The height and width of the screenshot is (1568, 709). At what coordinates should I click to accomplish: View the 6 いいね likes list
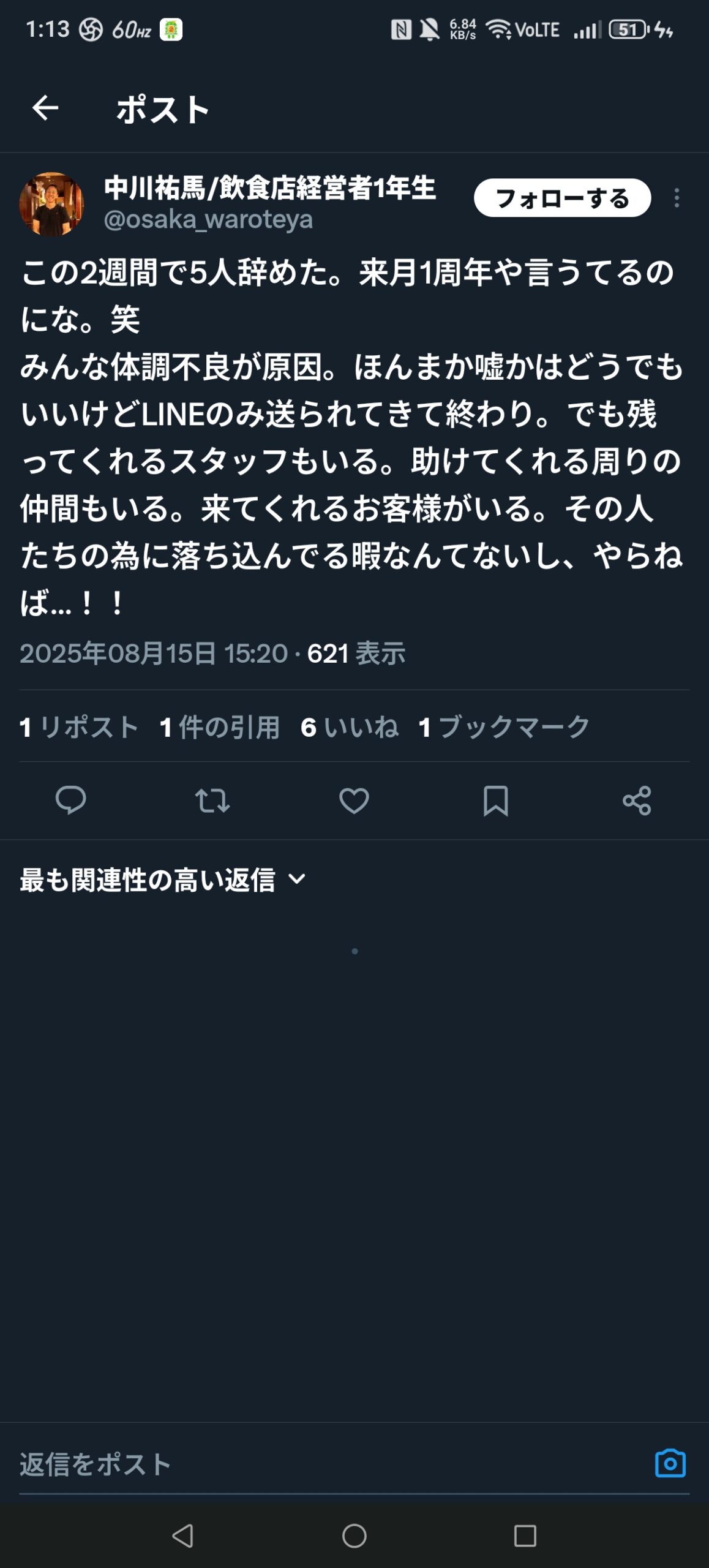click(350, 727)
